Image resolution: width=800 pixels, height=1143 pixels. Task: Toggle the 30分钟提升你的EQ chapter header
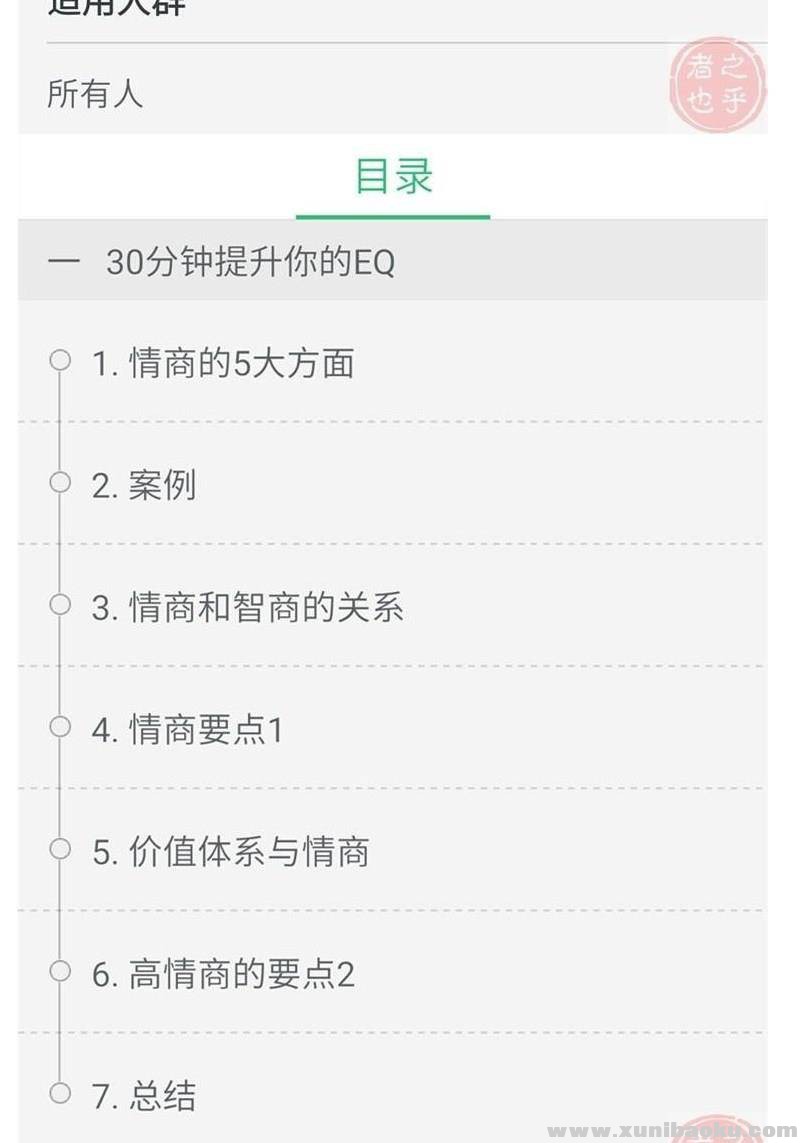point(250,262)
